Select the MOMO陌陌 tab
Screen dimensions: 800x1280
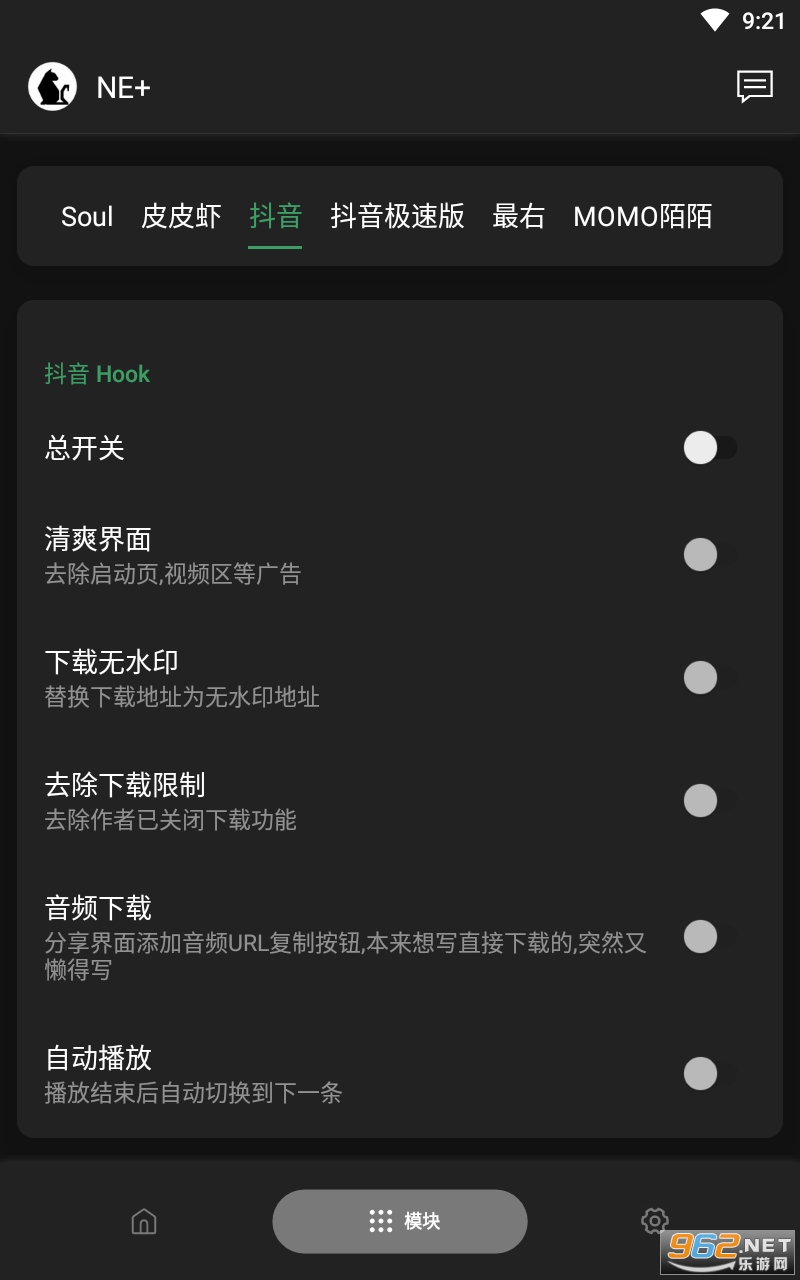(x=642, y=216)
